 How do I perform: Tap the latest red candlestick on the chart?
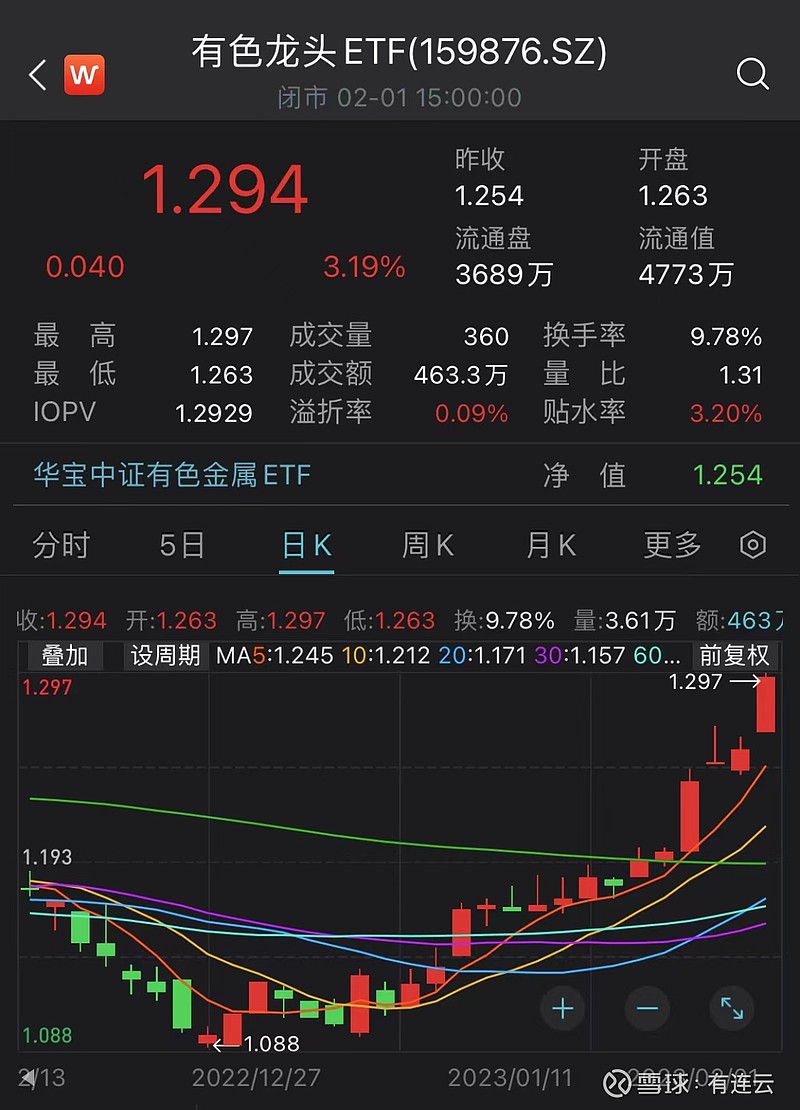click(766, 710)
